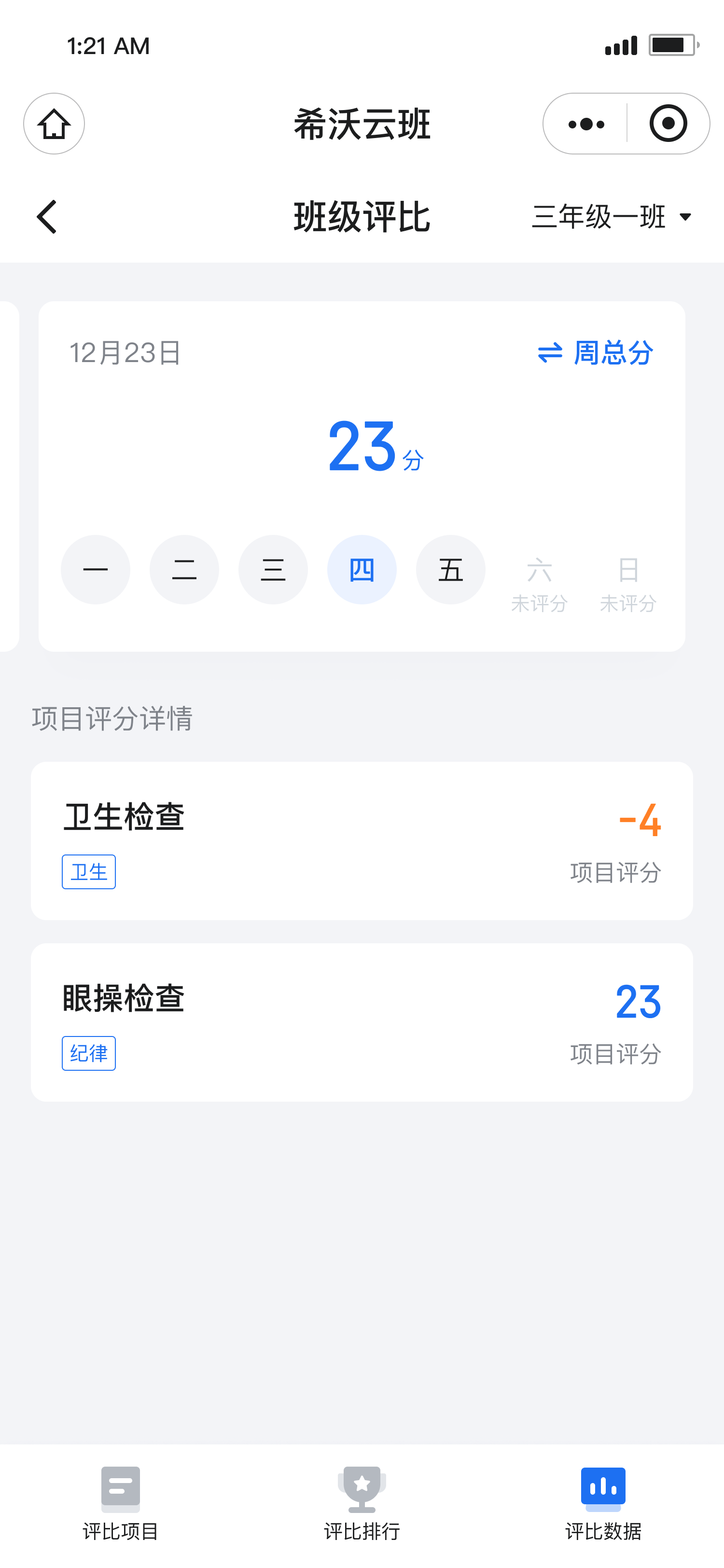Screen dimensions: 724x1568
Task: Switch to 周总分 weekly total
Action: [595, 353]
